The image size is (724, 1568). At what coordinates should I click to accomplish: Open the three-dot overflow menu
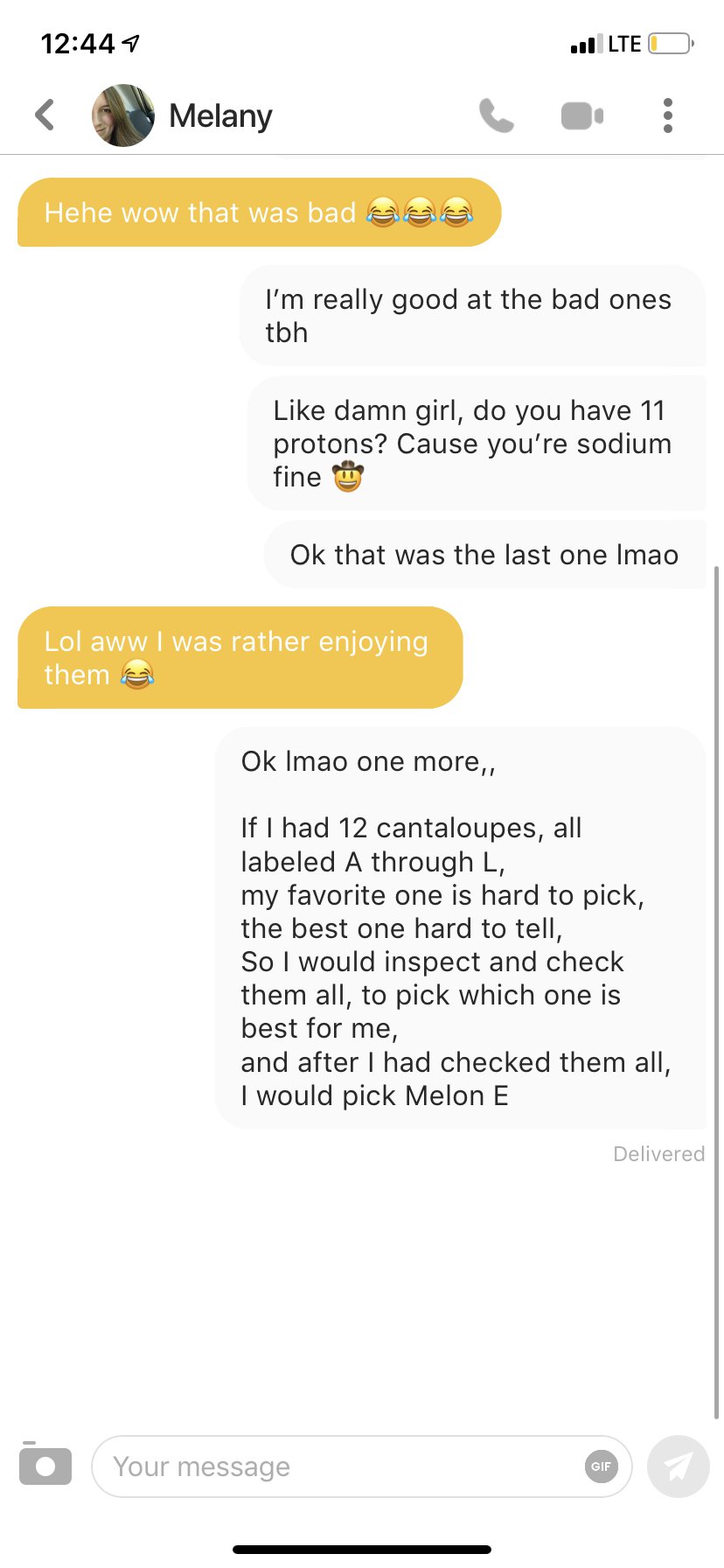click(x=668, y=115)
